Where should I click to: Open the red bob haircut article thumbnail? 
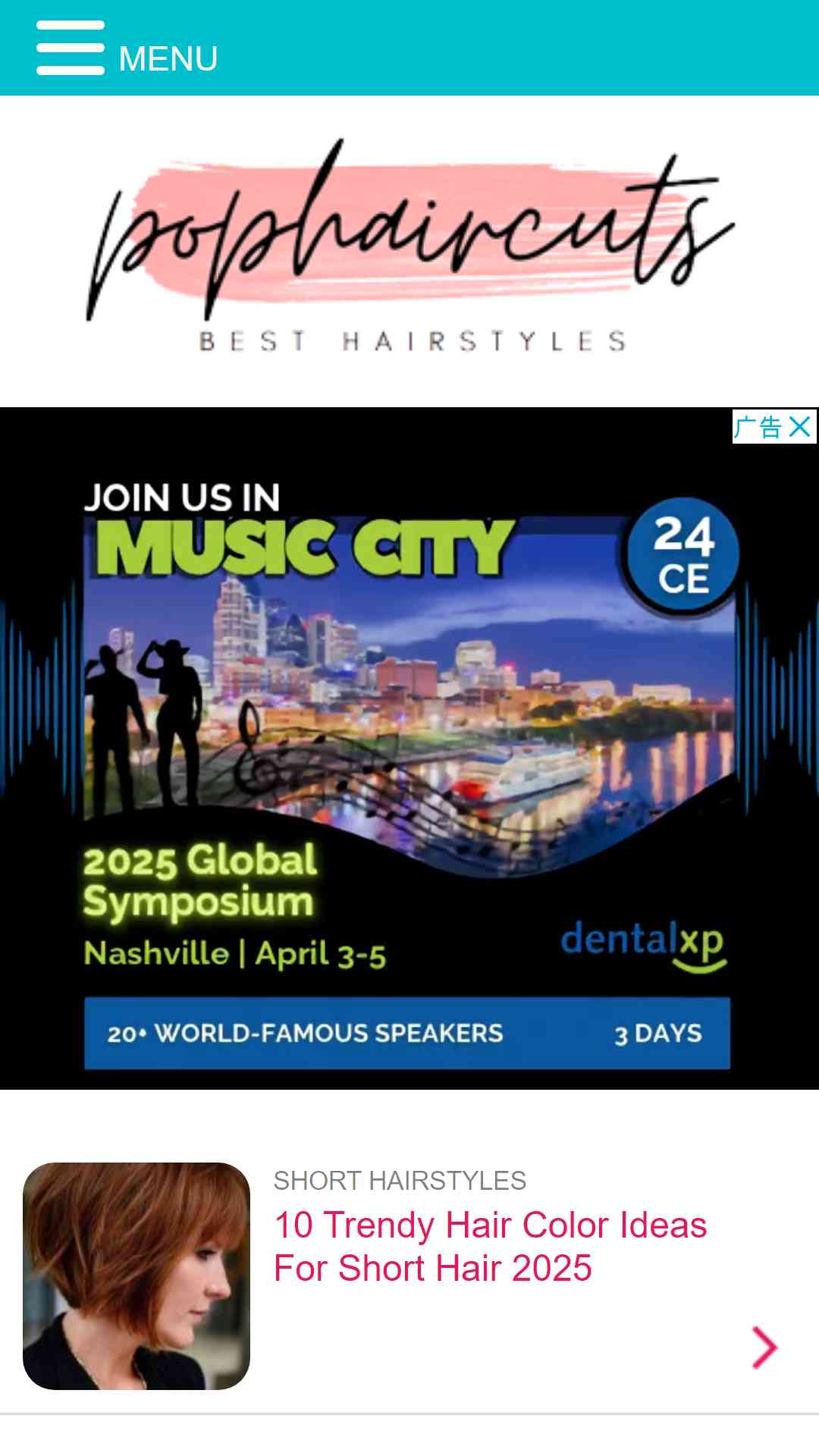click(x=136, y=1276)
